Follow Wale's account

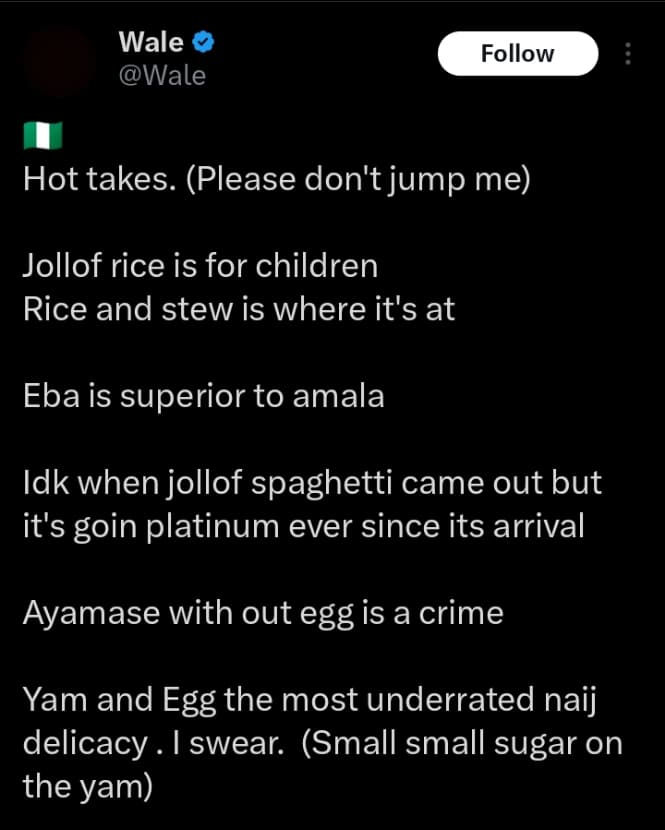(517, 54)
